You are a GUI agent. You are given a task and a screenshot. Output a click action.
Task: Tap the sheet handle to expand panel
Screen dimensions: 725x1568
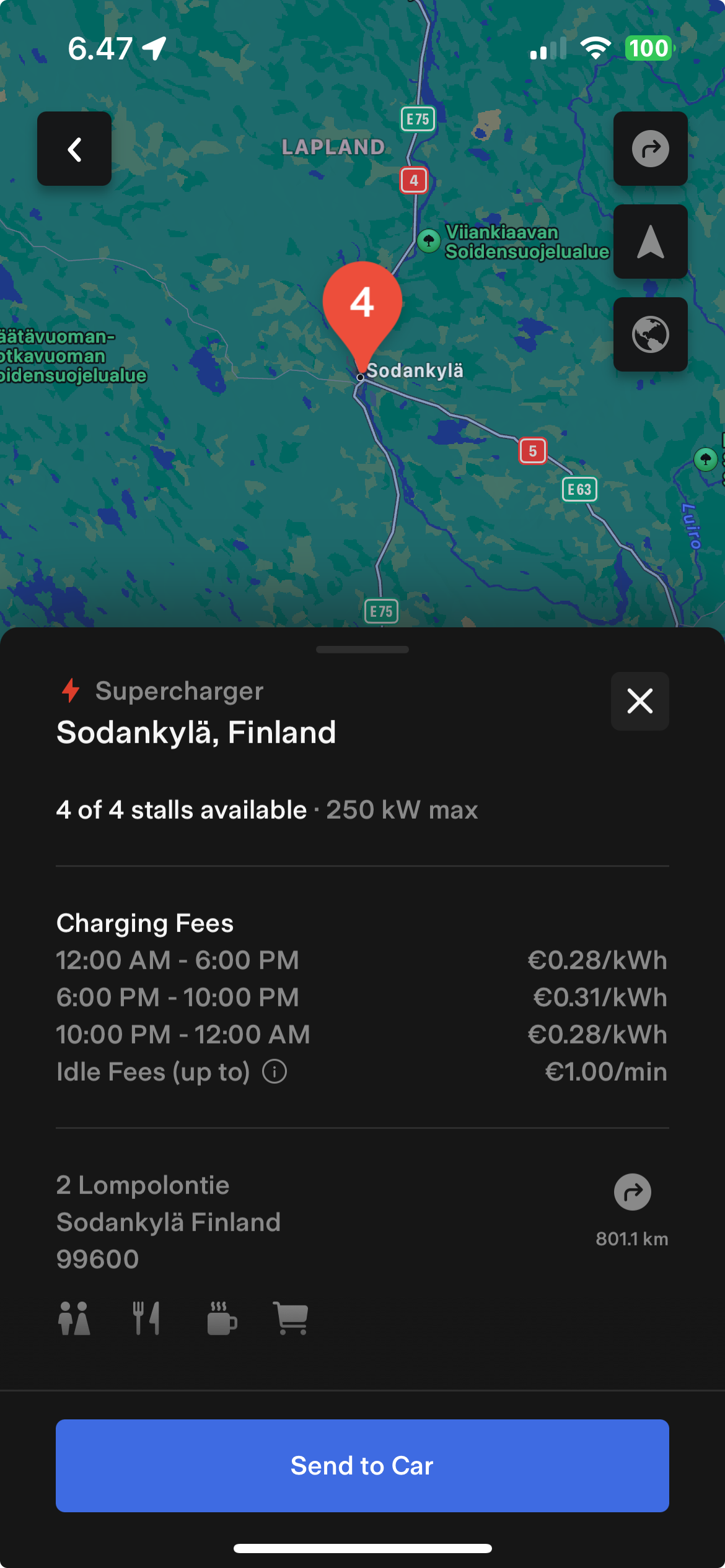[362, 650]
